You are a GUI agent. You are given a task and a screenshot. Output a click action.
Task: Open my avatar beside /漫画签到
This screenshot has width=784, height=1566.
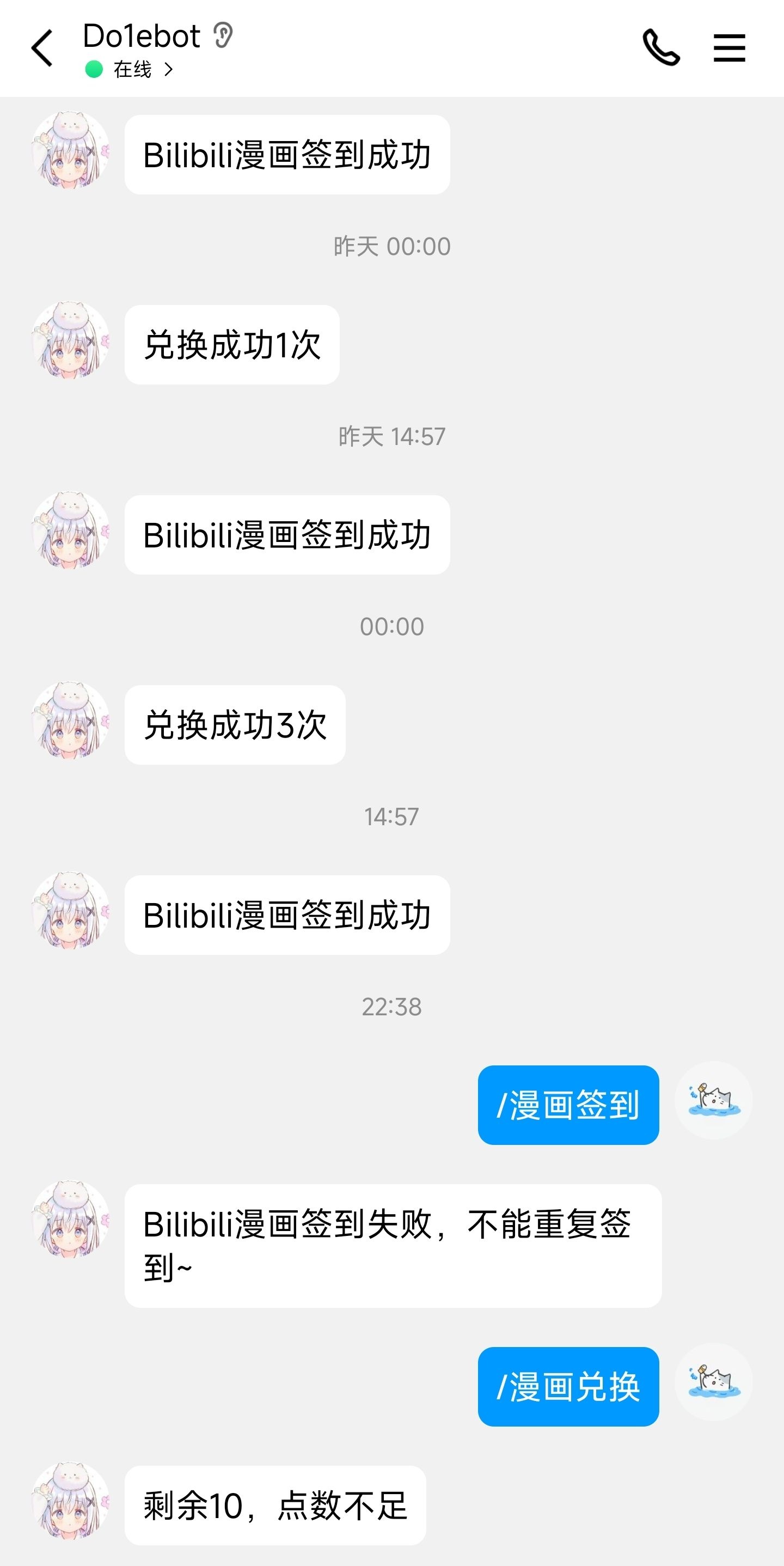[714, 1100]
